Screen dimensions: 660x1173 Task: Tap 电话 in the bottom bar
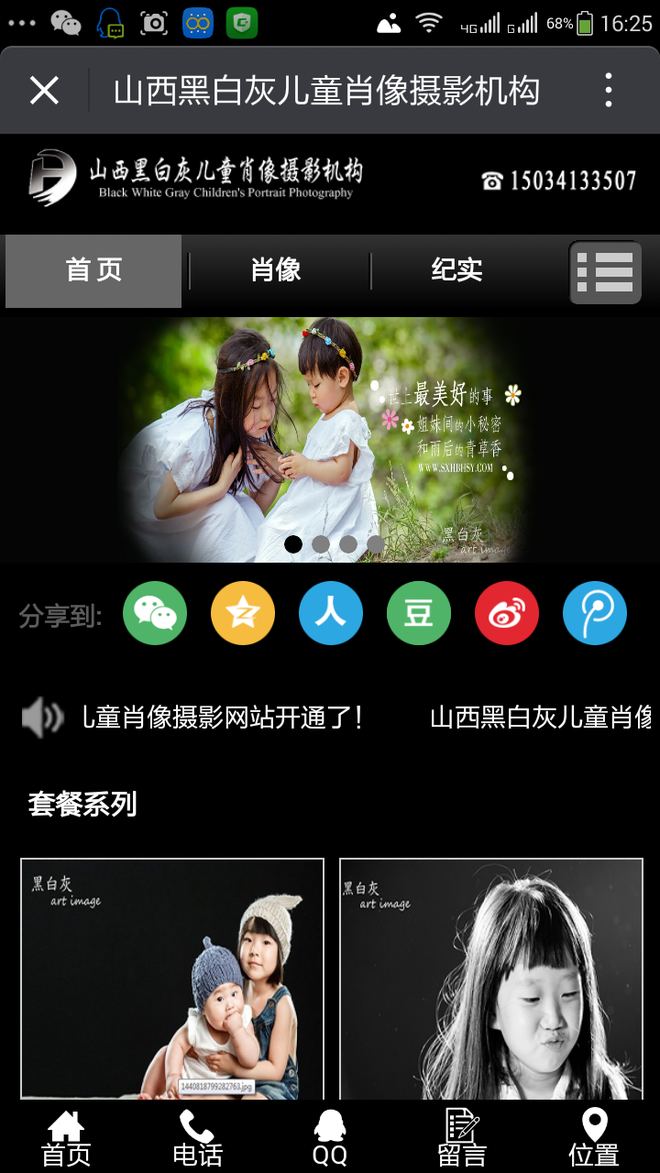(x=197, y=1138)
